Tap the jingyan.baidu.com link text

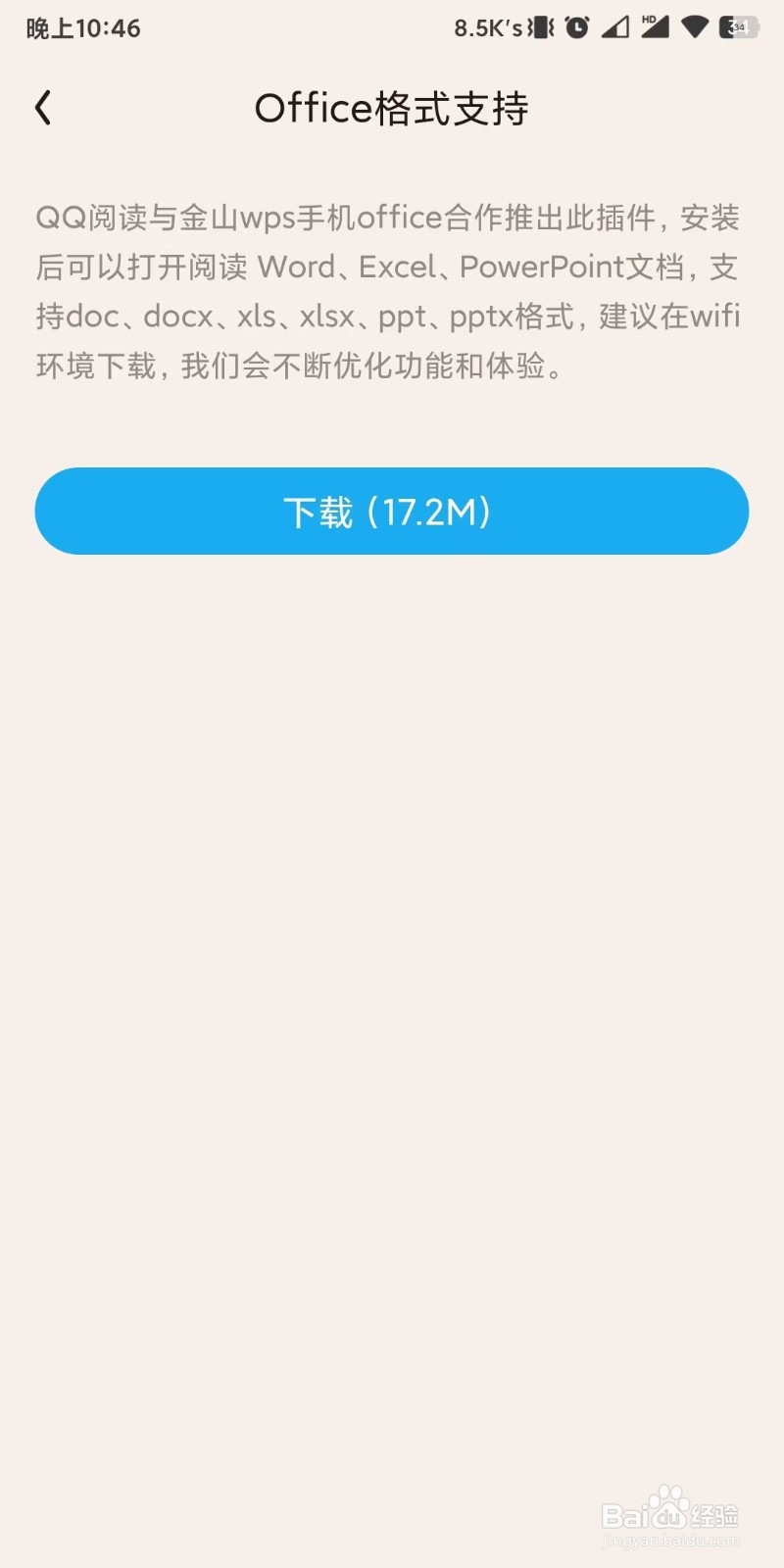pos(669,1541)
